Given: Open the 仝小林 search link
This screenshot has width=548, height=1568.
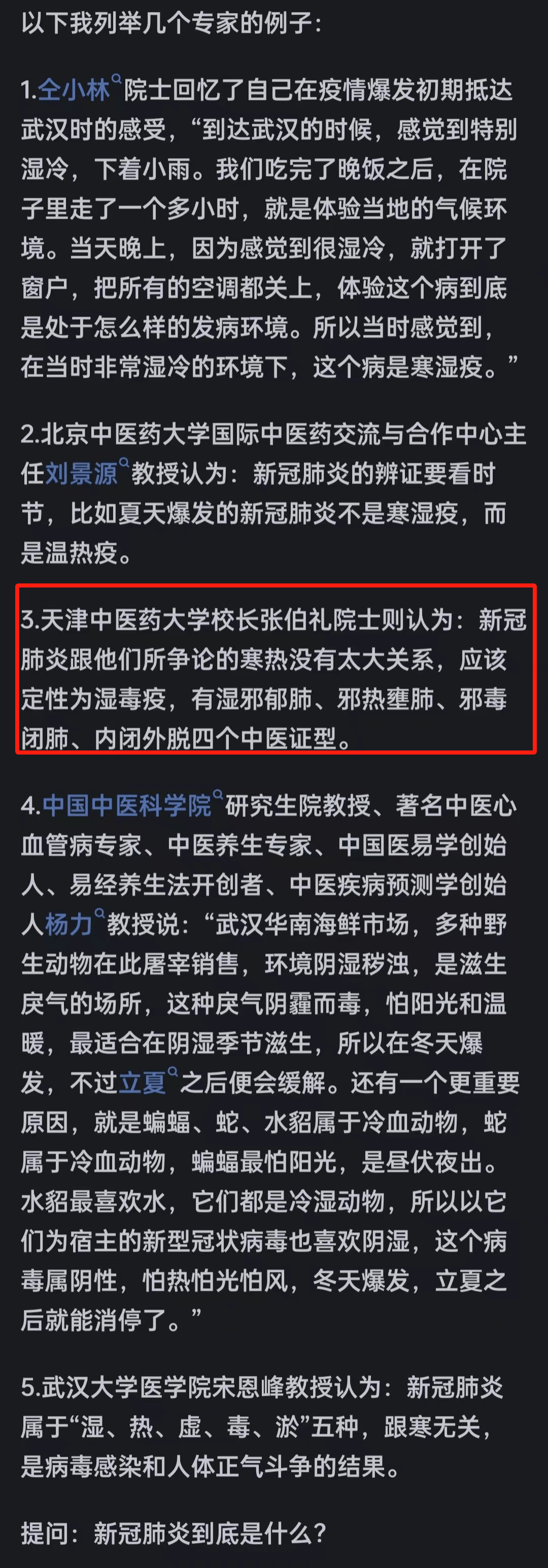Looking at the screenshot, I should [x=74, y=90].
